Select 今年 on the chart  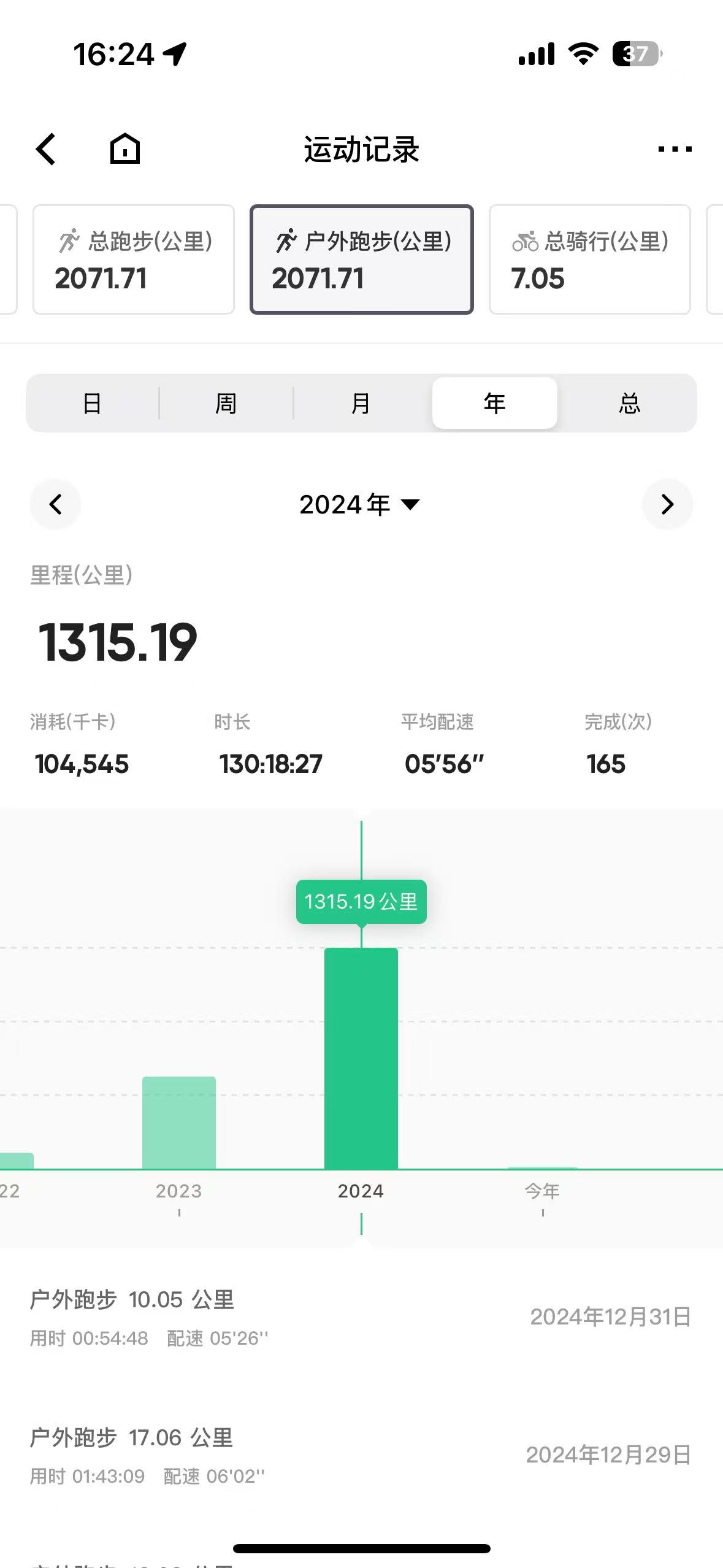(542, 1190)
